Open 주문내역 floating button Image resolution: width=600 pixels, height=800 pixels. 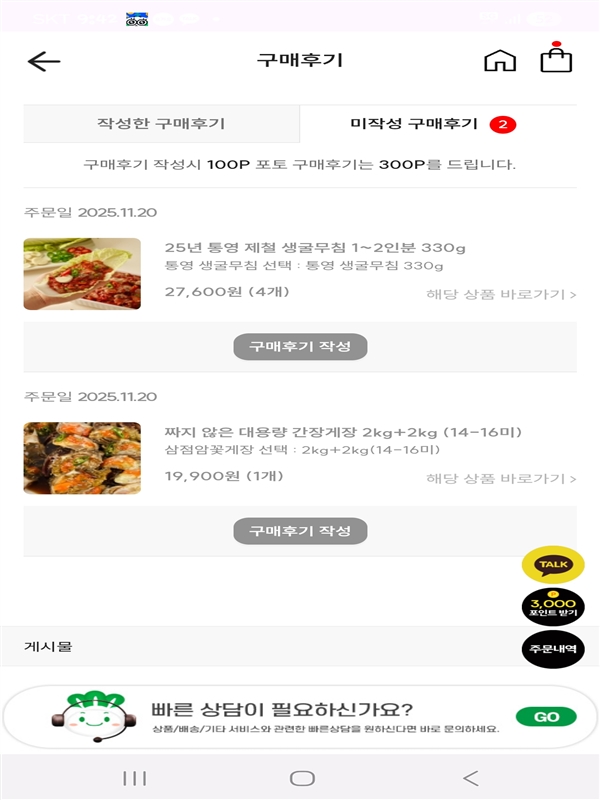point(553,649)
